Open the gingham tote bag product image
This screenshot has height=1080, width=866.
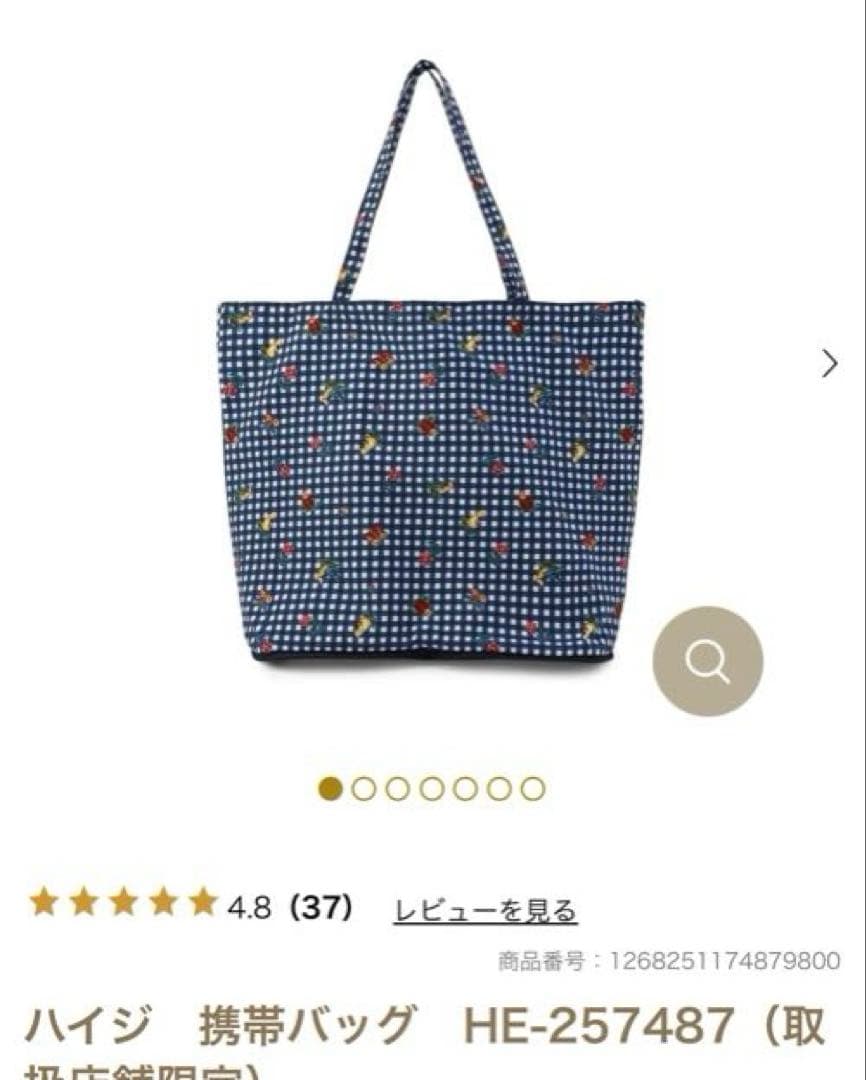pyautogui.click(x=430, y=440)
